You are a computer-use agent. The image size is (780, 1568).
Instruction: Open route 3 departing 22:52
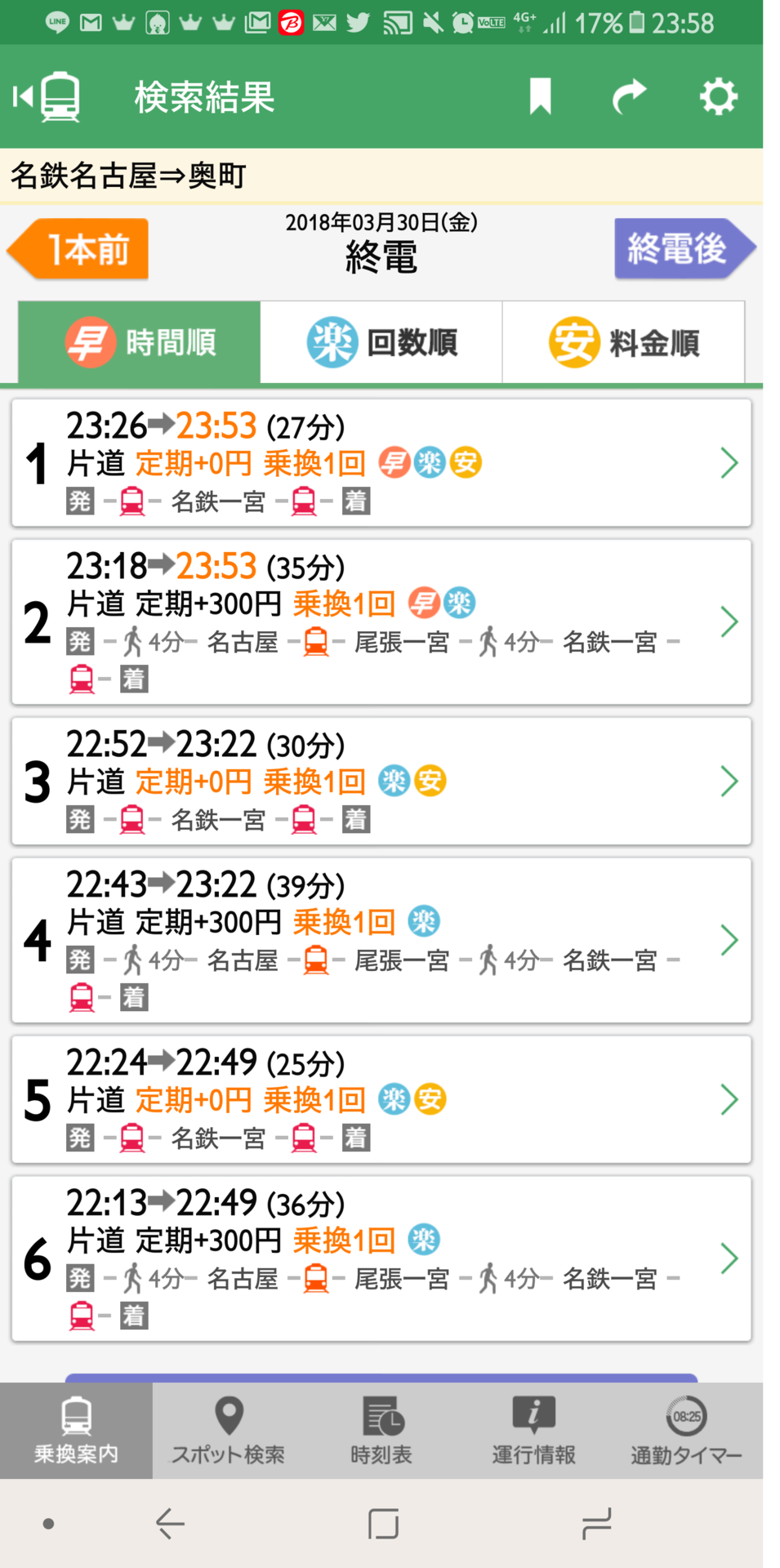coord(381,782)
